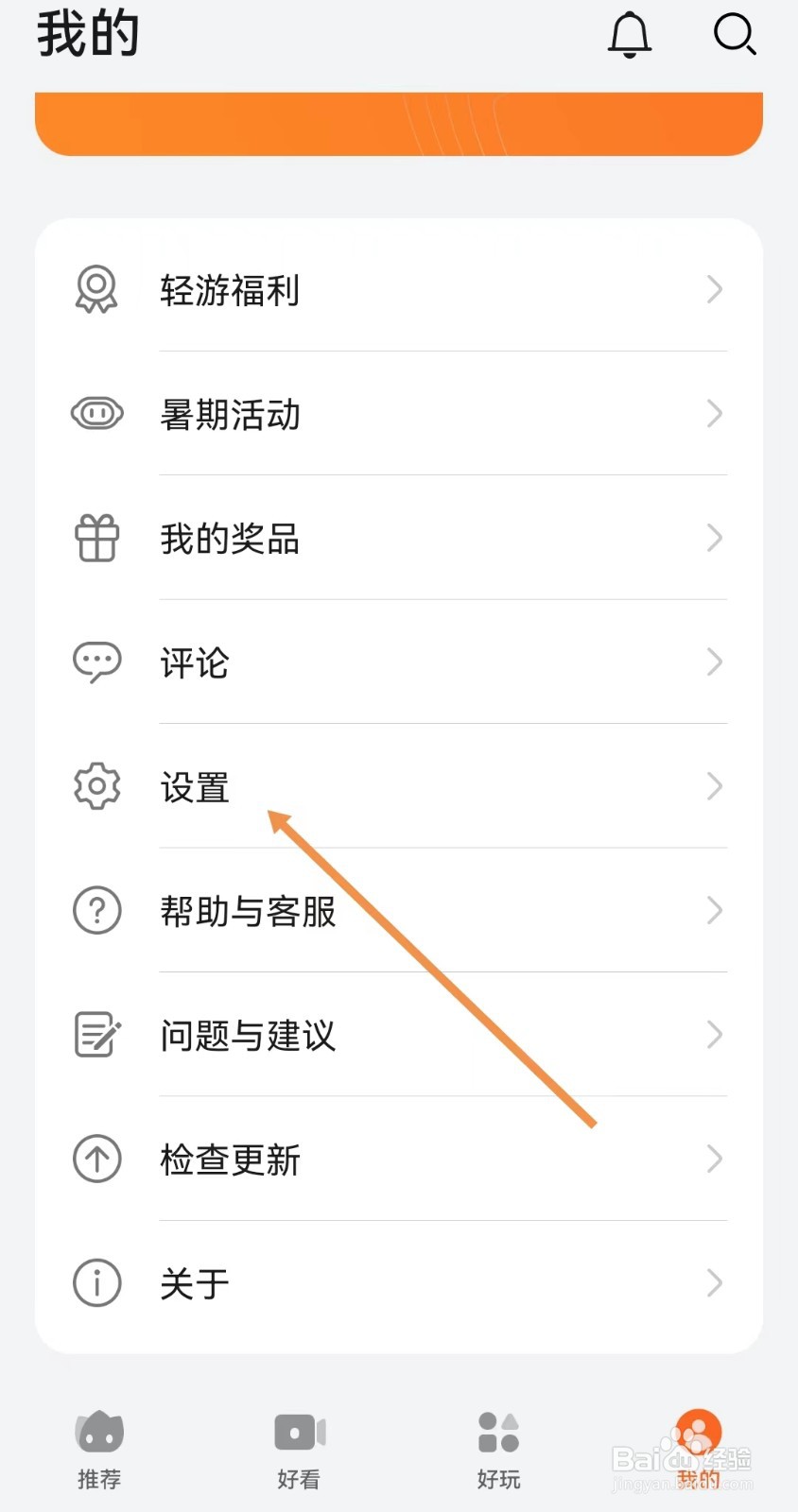The height and width of the screenshot is (1512, 798).
Task: Select the pencil icon beside 问题与建议
Action: [x=95, y=1035]
